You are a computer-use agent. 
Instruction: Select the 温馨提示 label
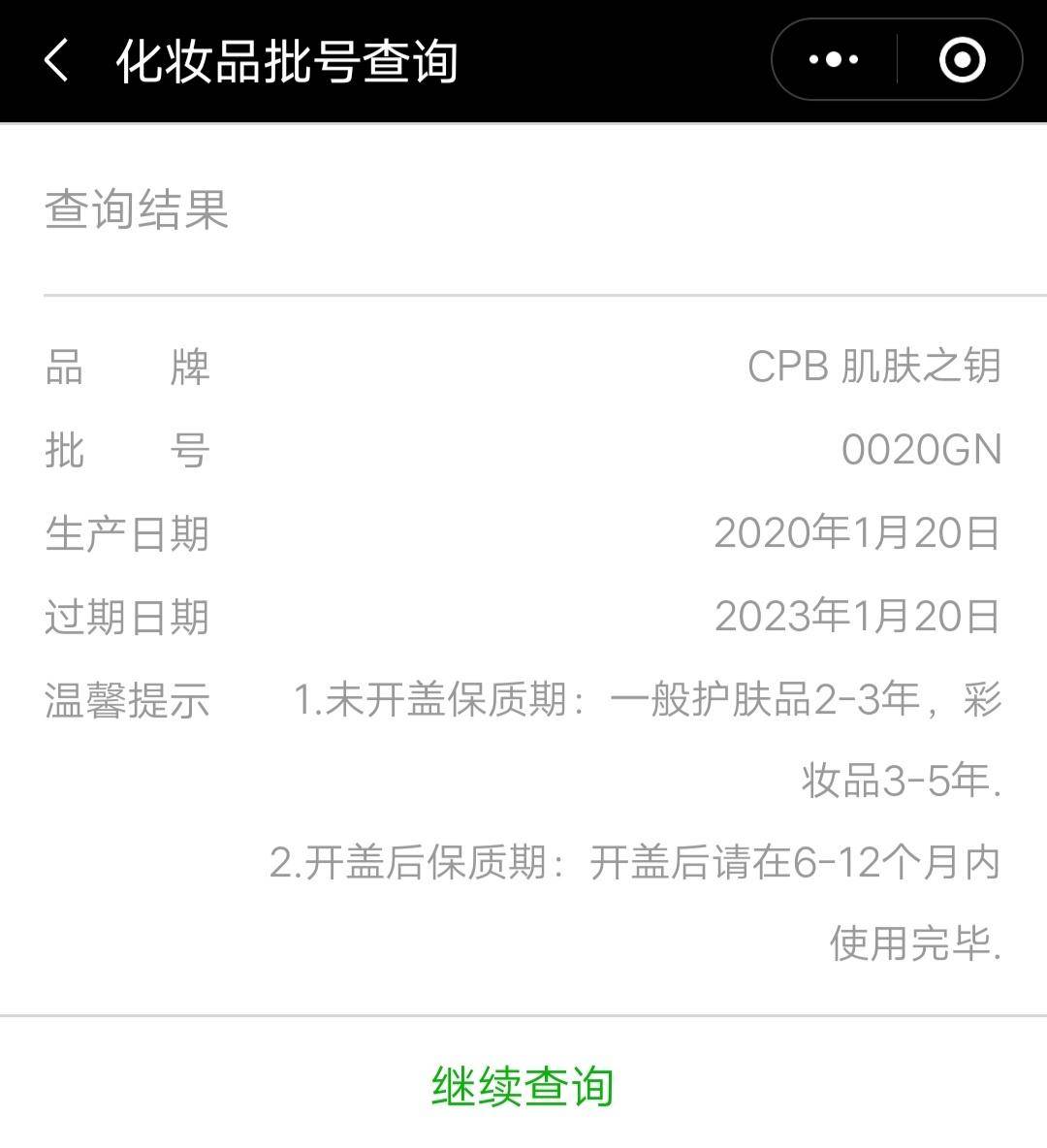(129, 700)
